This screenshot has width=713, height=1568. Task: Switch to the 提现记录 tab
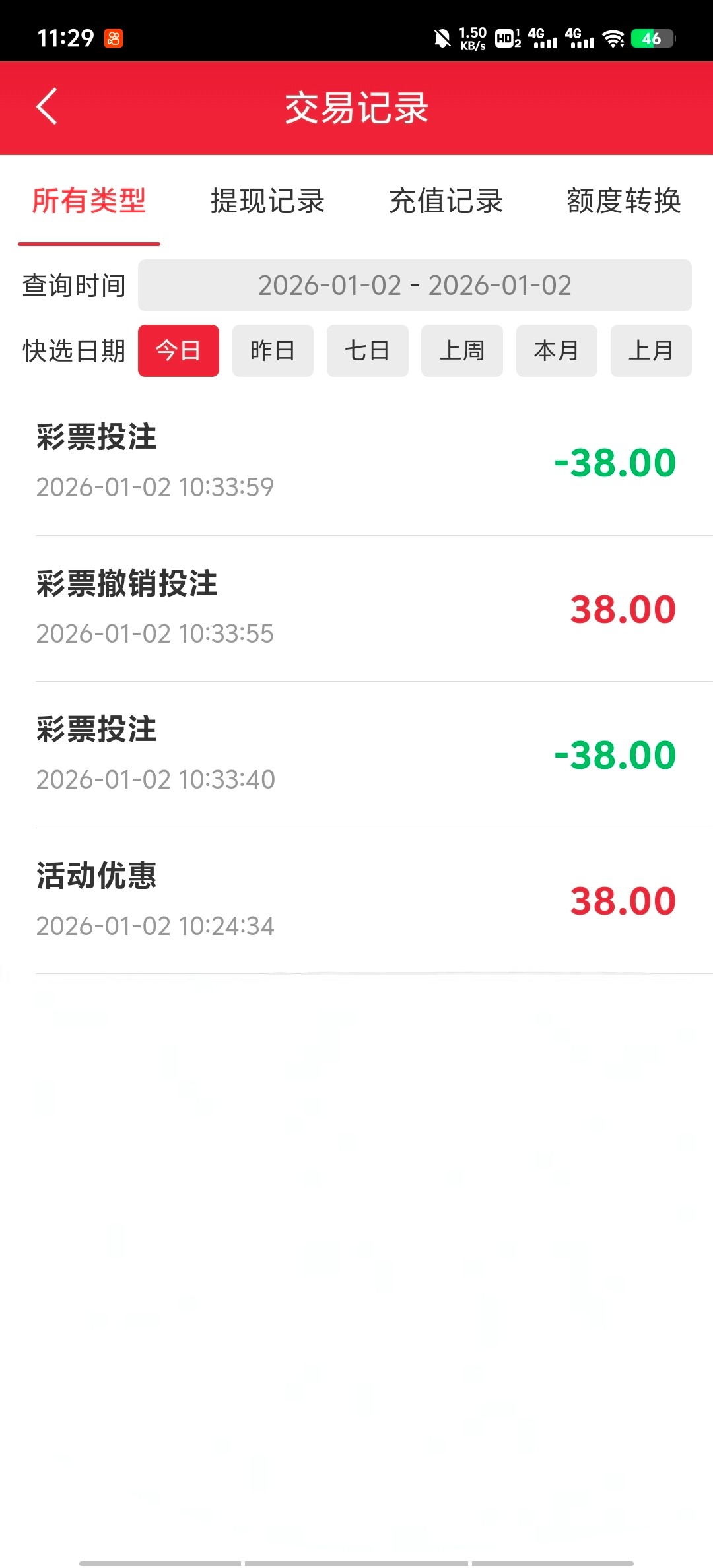point(267,201)
